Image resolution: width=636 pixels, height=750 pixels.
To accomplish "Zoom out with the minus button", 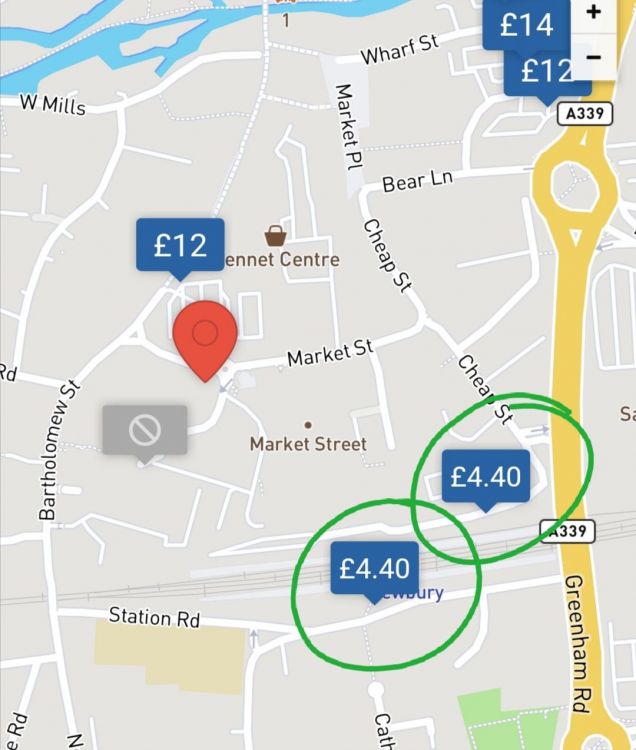I will [x=594, y=57].
